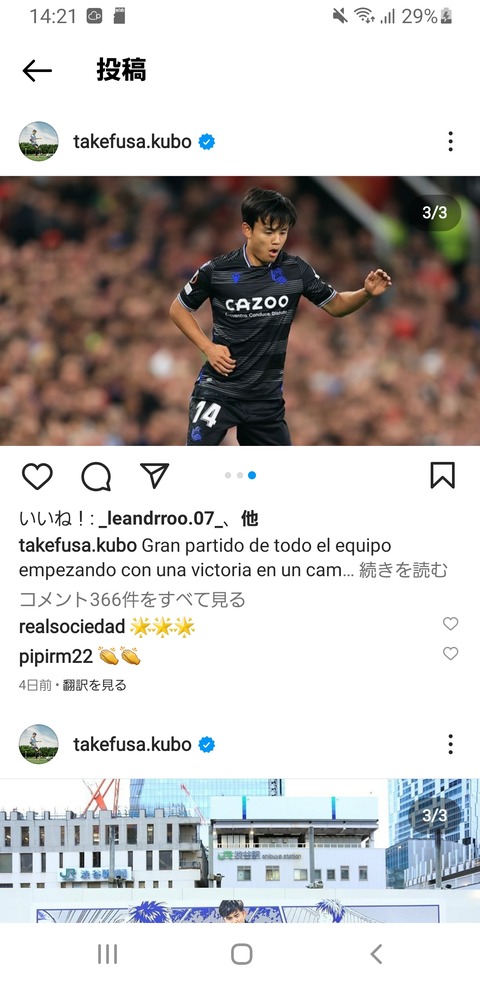Open takefusa.kubo profile from the first post header

tap(132, 142)
